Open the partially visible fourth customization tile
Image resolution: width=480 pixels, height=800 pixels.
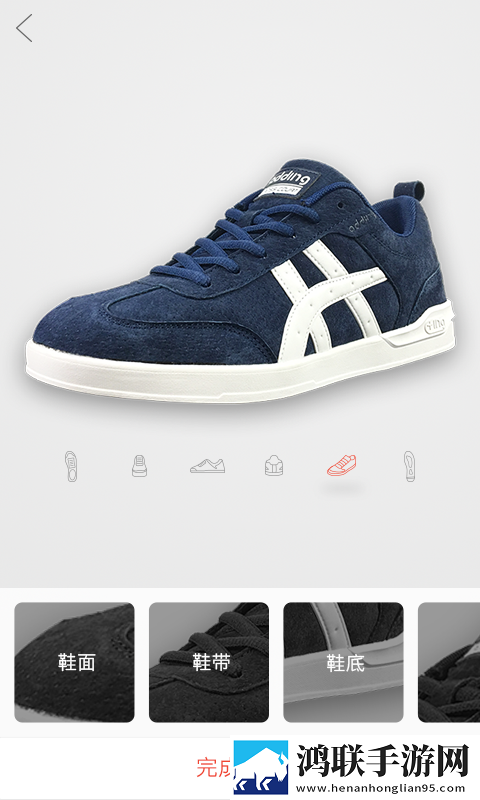(449, 662)
